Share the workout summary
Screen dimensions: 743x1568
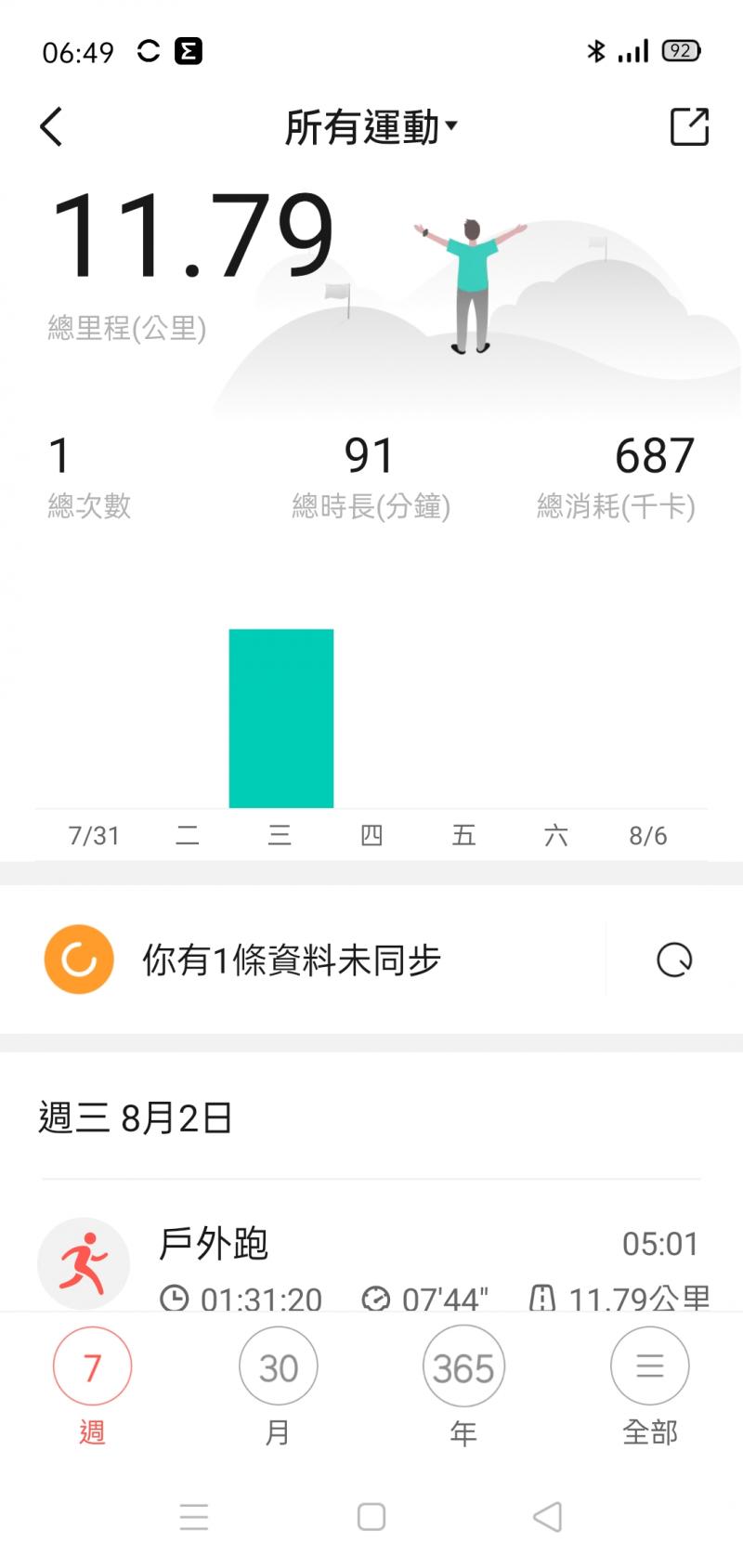689,127
